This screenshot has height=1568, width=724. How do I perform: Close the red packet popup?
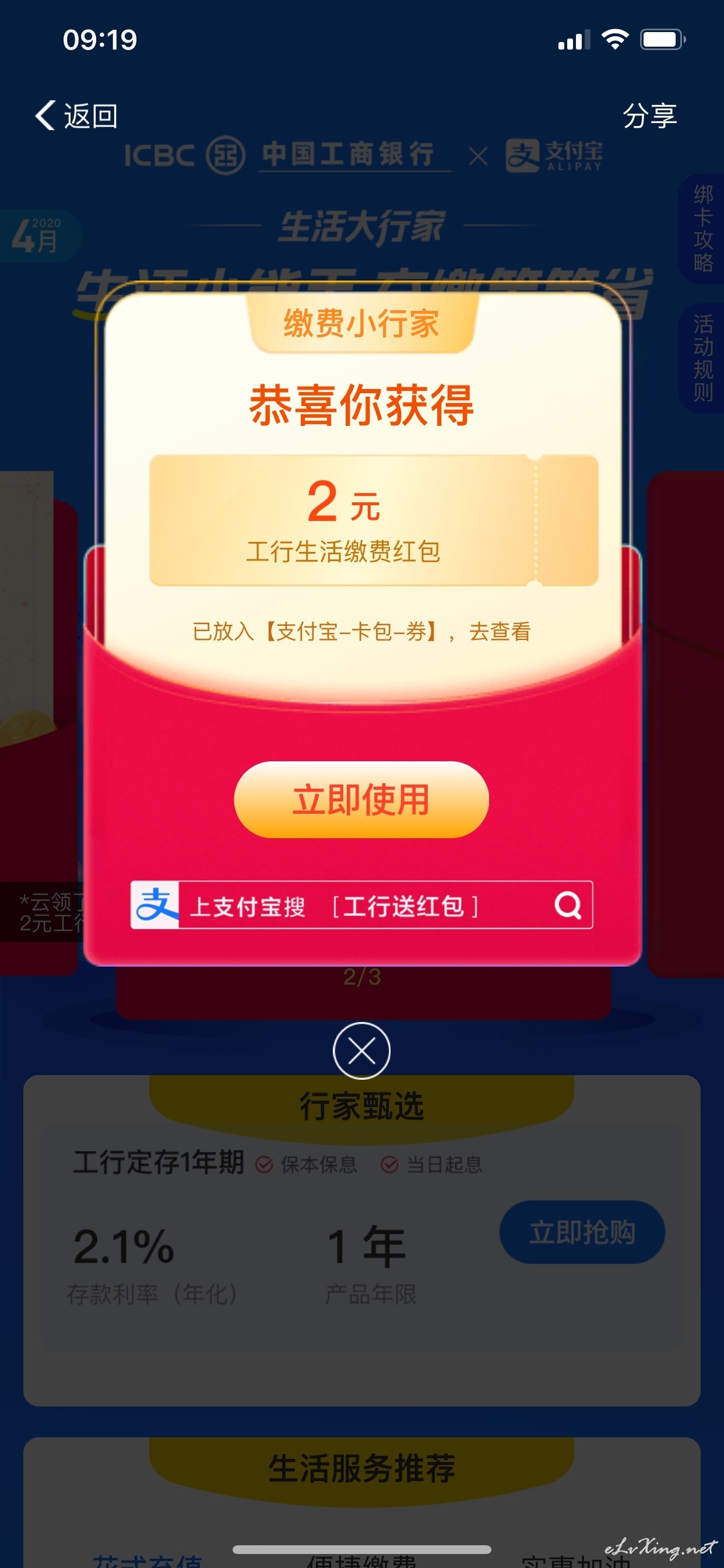click(x=361, y=1051)
